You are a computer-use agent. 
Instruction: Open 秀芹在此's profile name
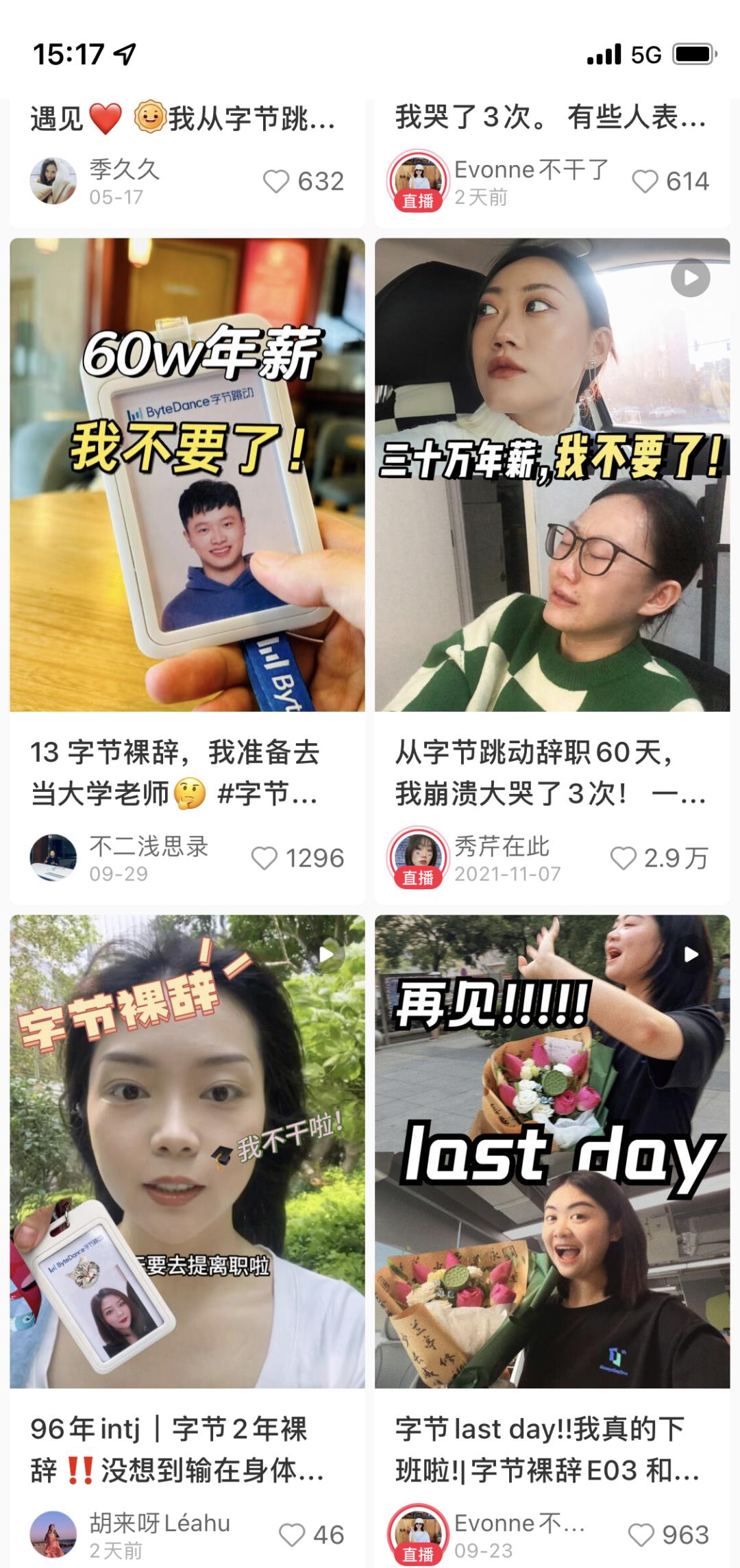coord(504,847)
